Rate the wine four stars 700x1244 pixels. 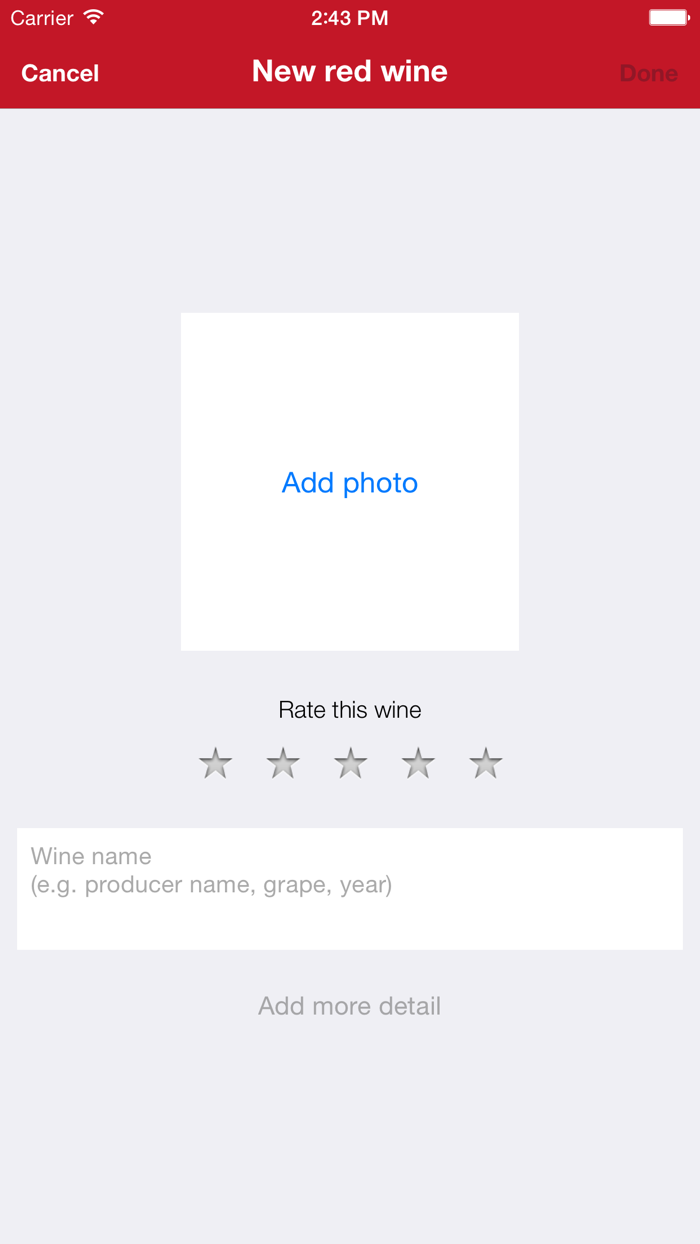point(418,764)
